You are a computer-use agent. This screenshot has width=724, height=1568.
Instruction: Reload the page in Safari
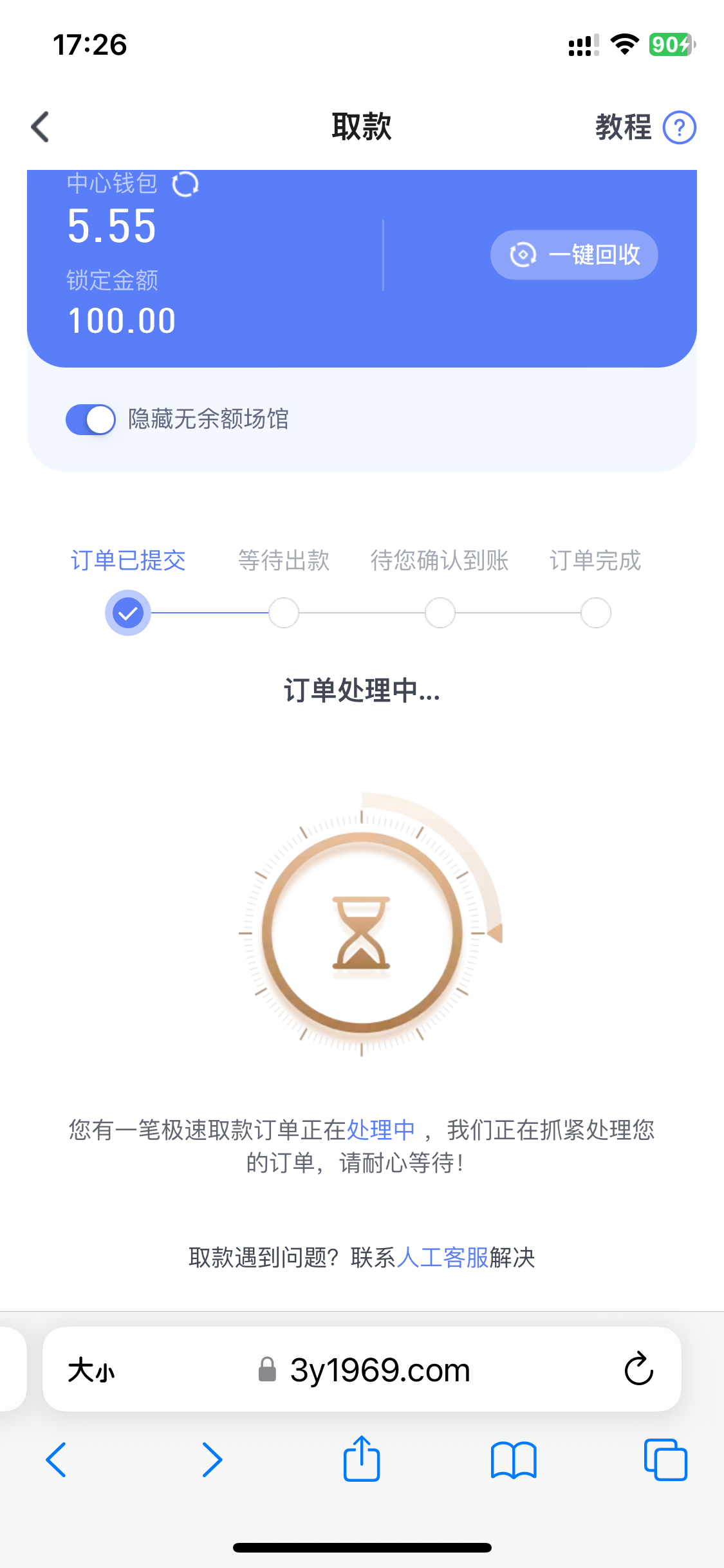coord(638,1369)
